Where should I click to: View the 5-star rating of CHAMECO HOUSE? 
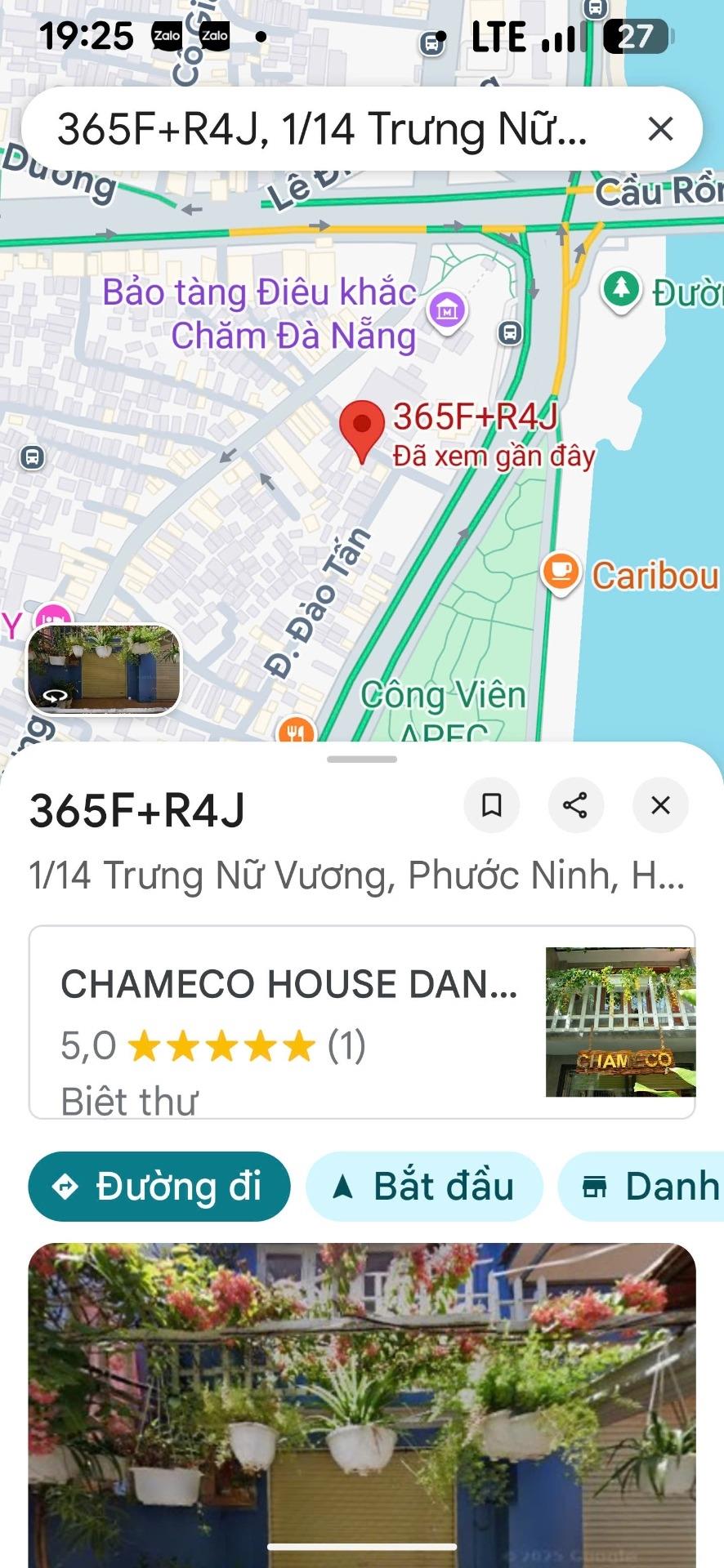click(221, 1043)
